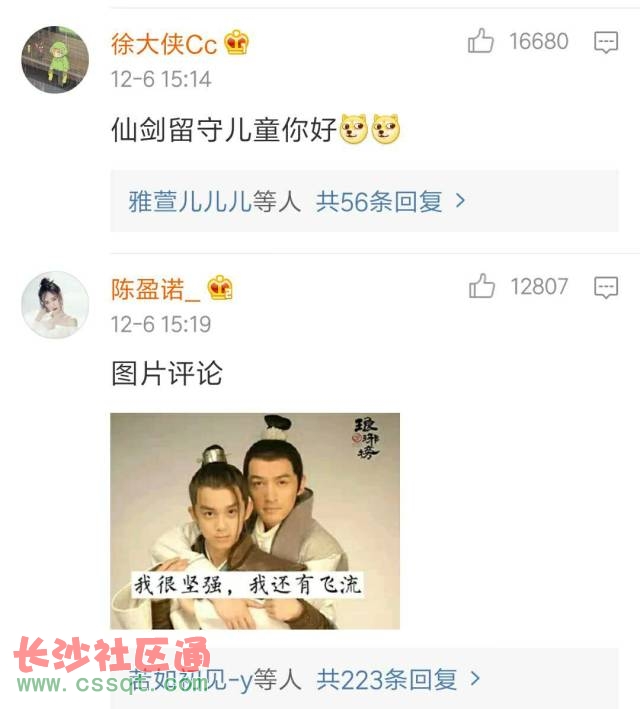Reply to 陈盈诺_'s comment
This screenshot has height=709, width=640.
tap(606, 288)
